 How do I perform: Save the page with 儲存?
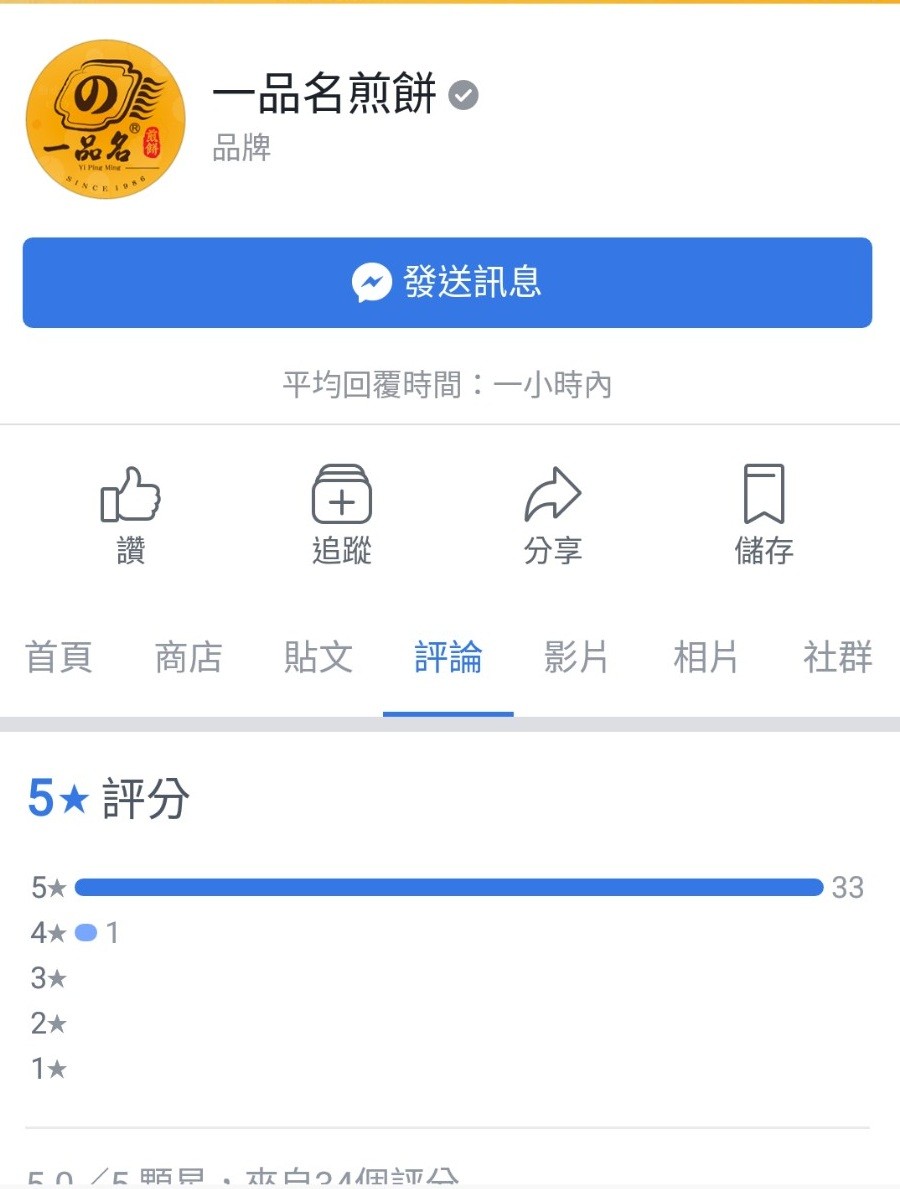coord(764,514)
